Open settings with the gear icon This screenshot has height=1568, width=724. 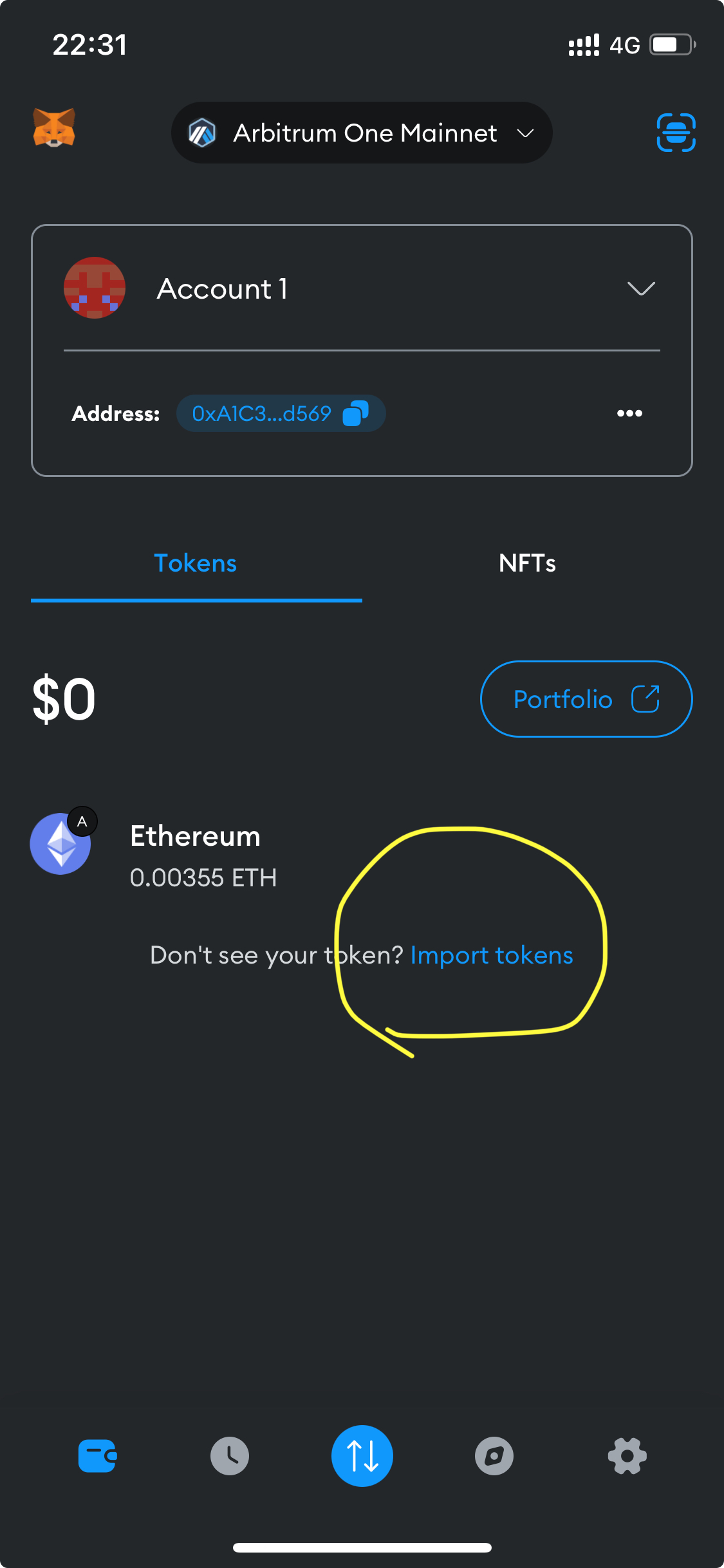click(x=627, y=1456)
